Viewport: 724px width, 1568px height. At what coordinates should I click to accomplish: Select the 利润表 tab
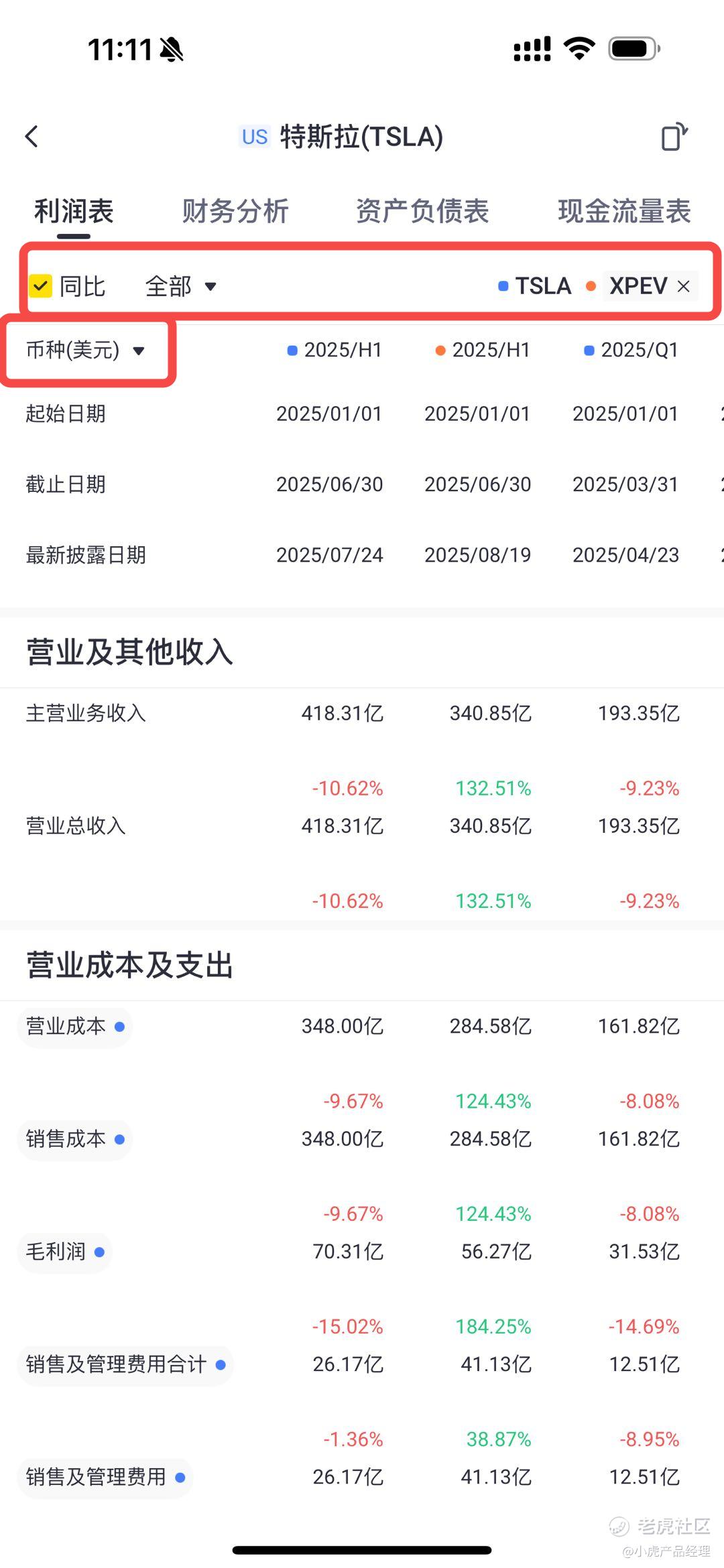pos(74,211)
